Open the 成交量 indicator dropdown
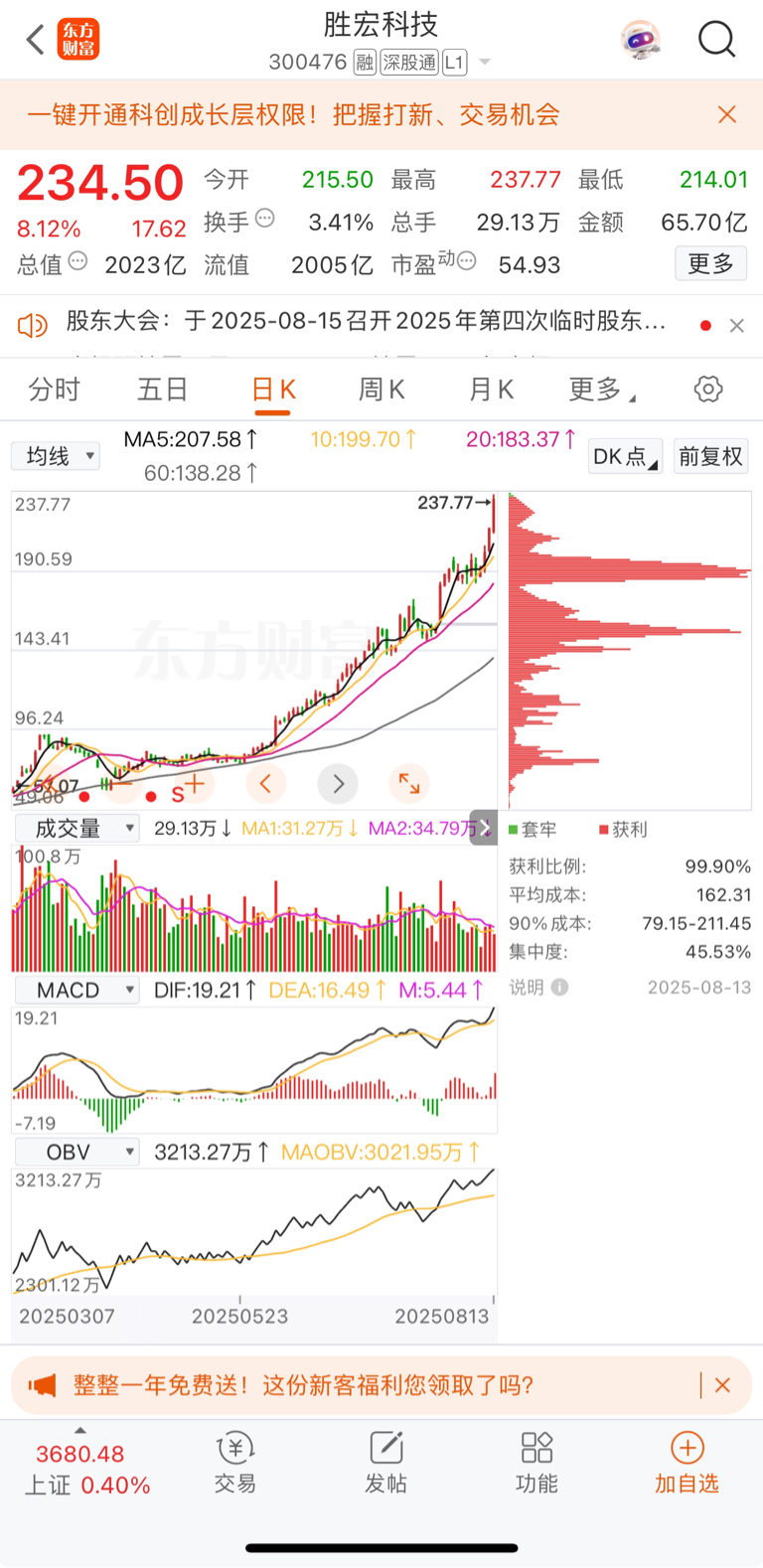The image size is (763, 1568). point(76,828)
